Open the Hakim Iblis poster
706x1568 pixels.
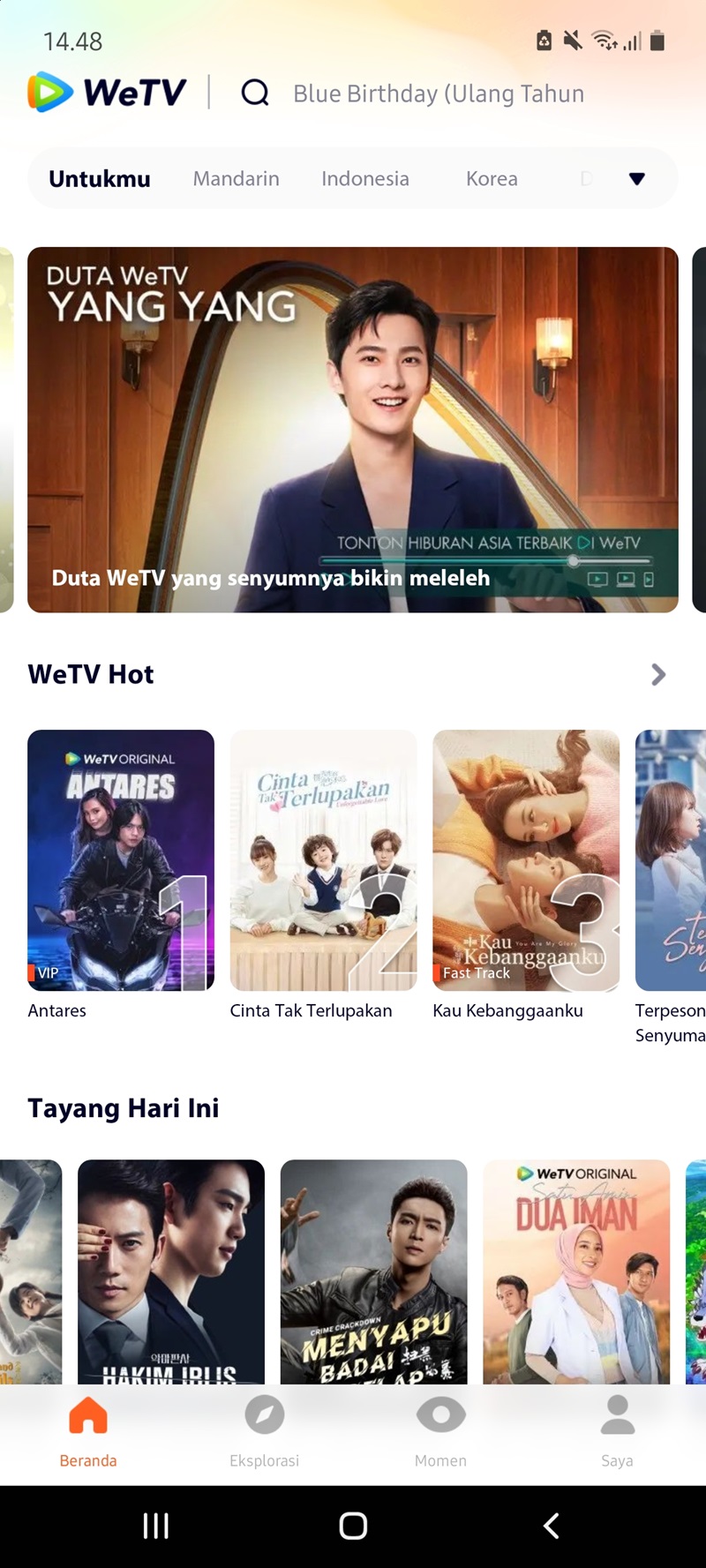click(171, 1271)
